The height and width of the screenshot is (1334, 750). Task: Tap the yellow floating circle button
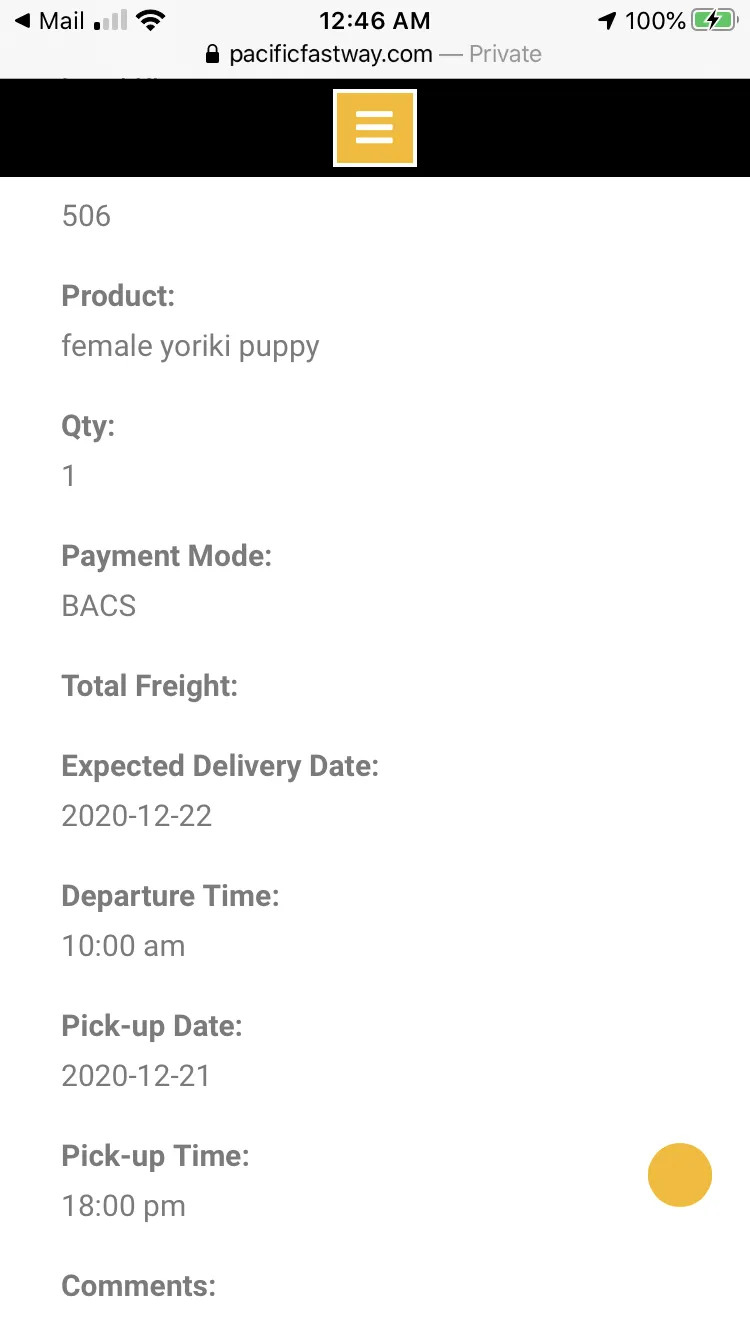(680, 1175)
